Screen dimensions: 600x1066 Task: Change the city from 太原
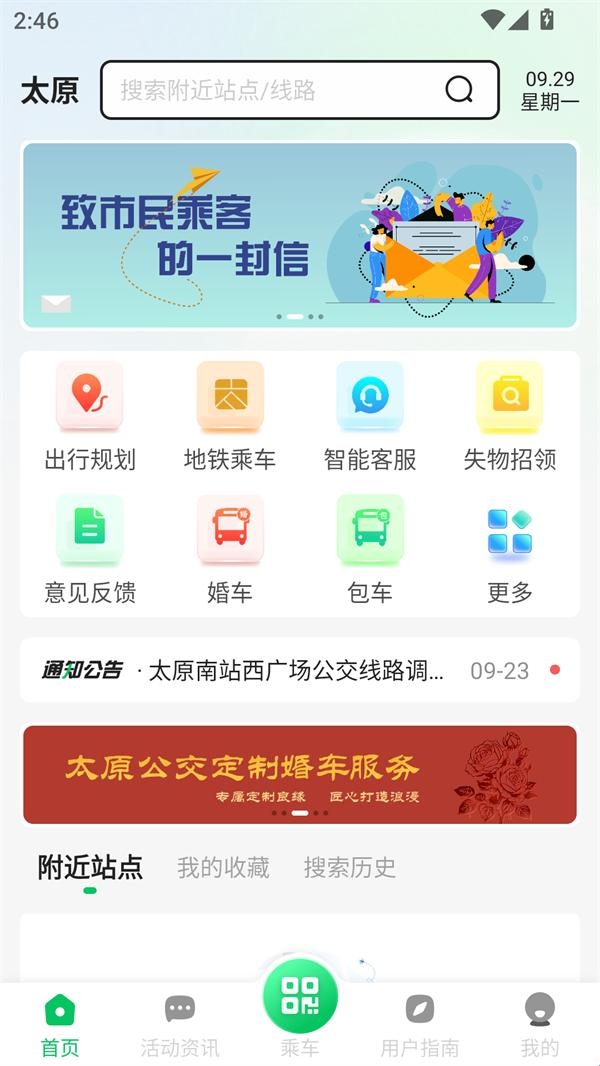(50, 91)
